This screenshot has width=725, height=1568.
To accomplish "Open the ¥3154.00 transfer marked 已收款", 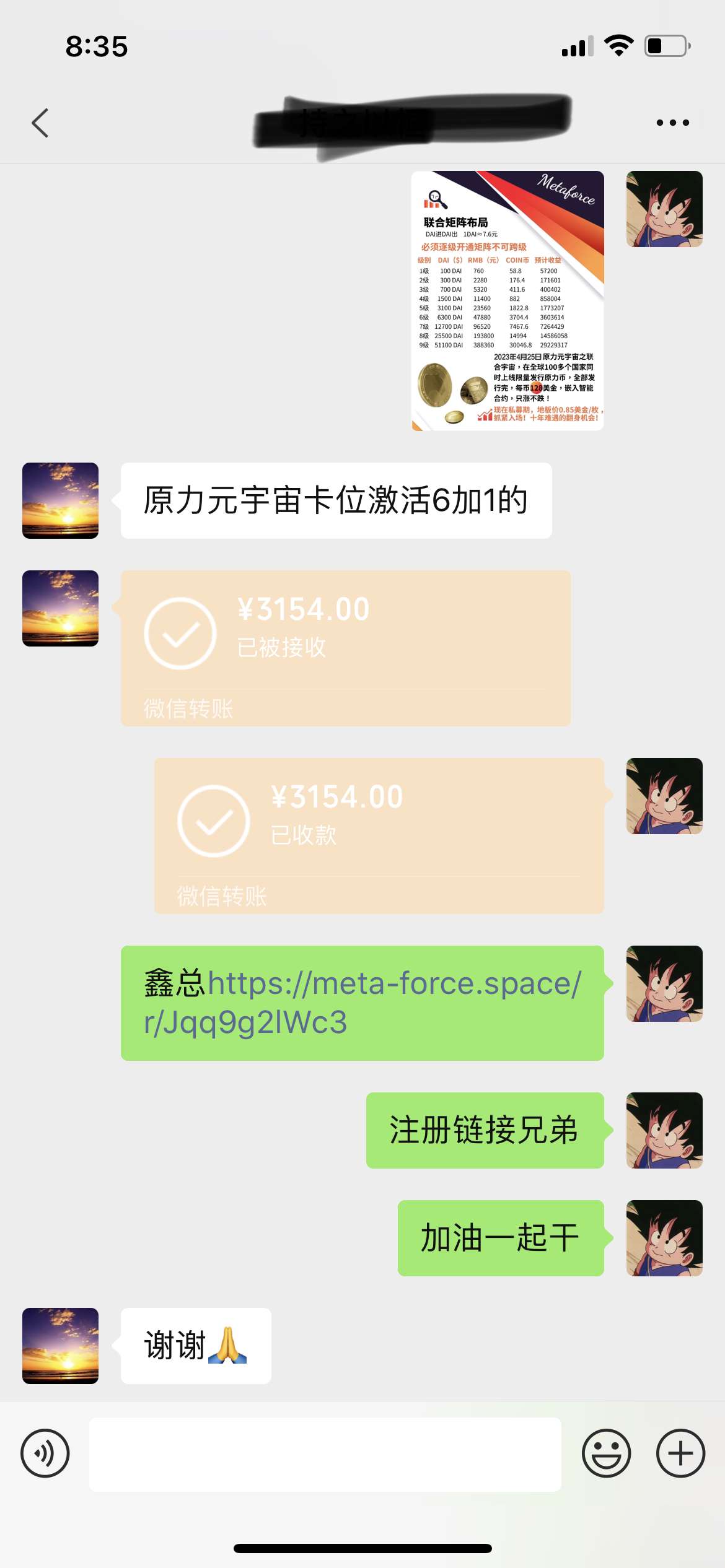I will coord(379,835).
